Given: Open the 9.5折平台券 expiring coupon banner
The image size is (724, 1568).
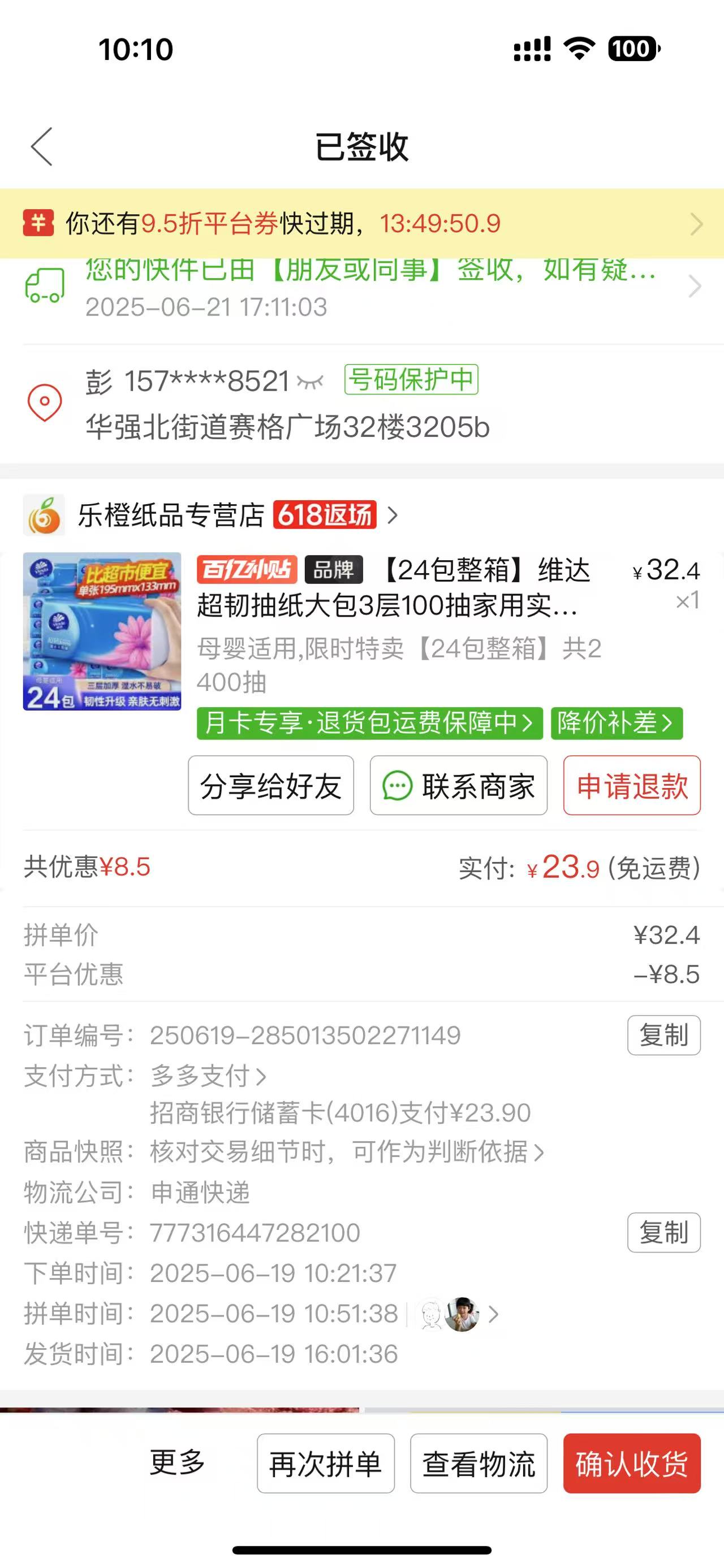Looking at the screenshot, I should pyautogui.click(x=361, y=223).
